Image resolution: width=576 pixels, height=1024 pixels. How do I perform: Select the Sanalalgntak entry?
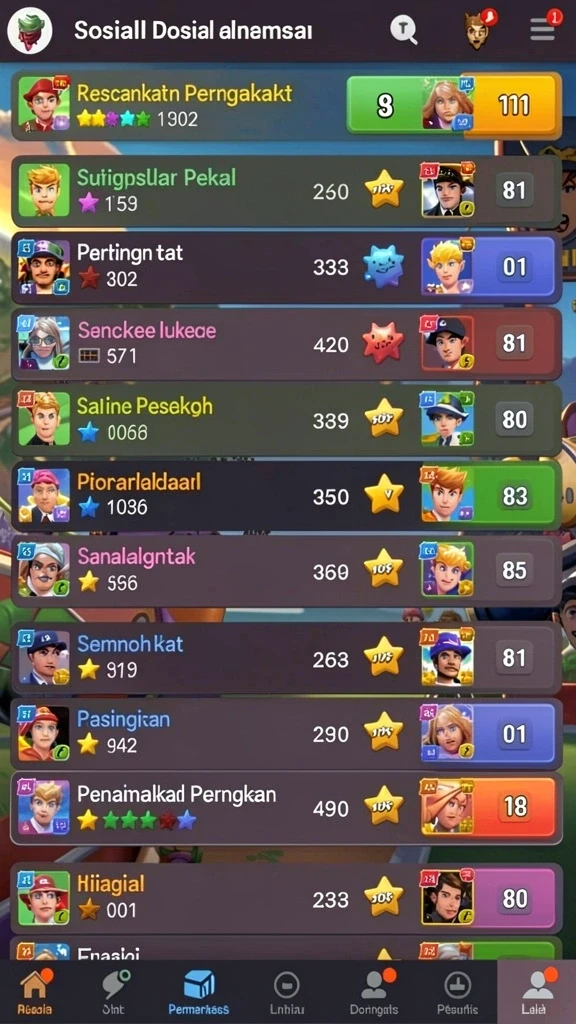point(287,571)
